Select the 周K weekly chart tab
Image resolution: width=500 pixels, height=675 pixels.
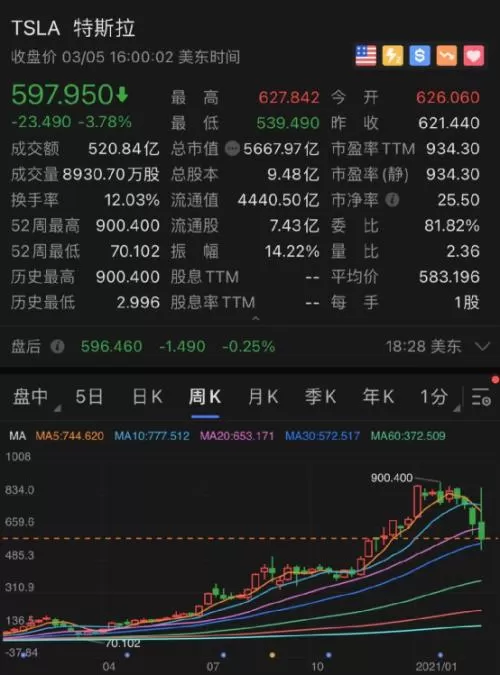click(x=205, y=397)
